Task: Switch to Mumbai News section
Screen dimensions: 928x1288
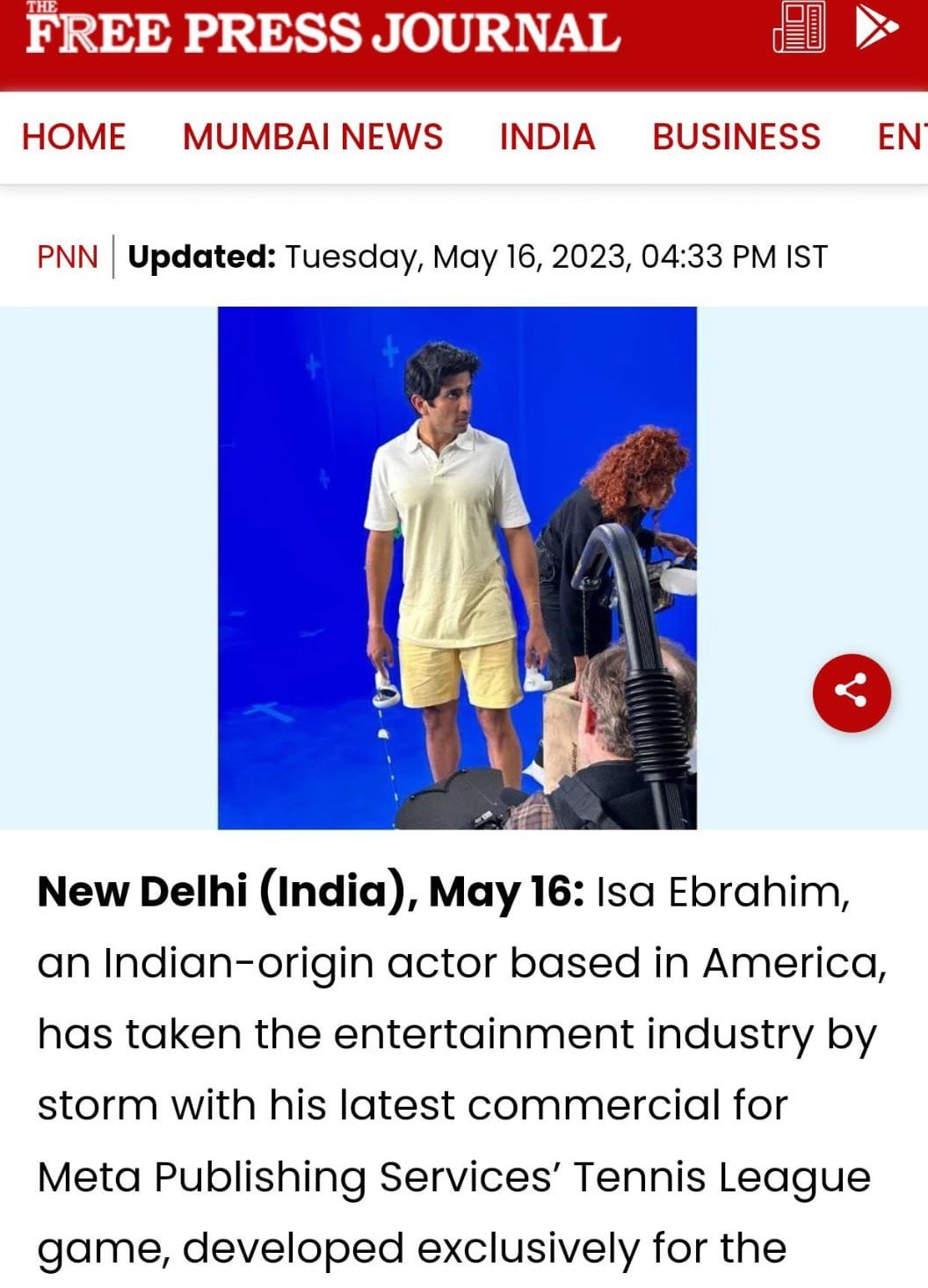Action: [312, 137]
